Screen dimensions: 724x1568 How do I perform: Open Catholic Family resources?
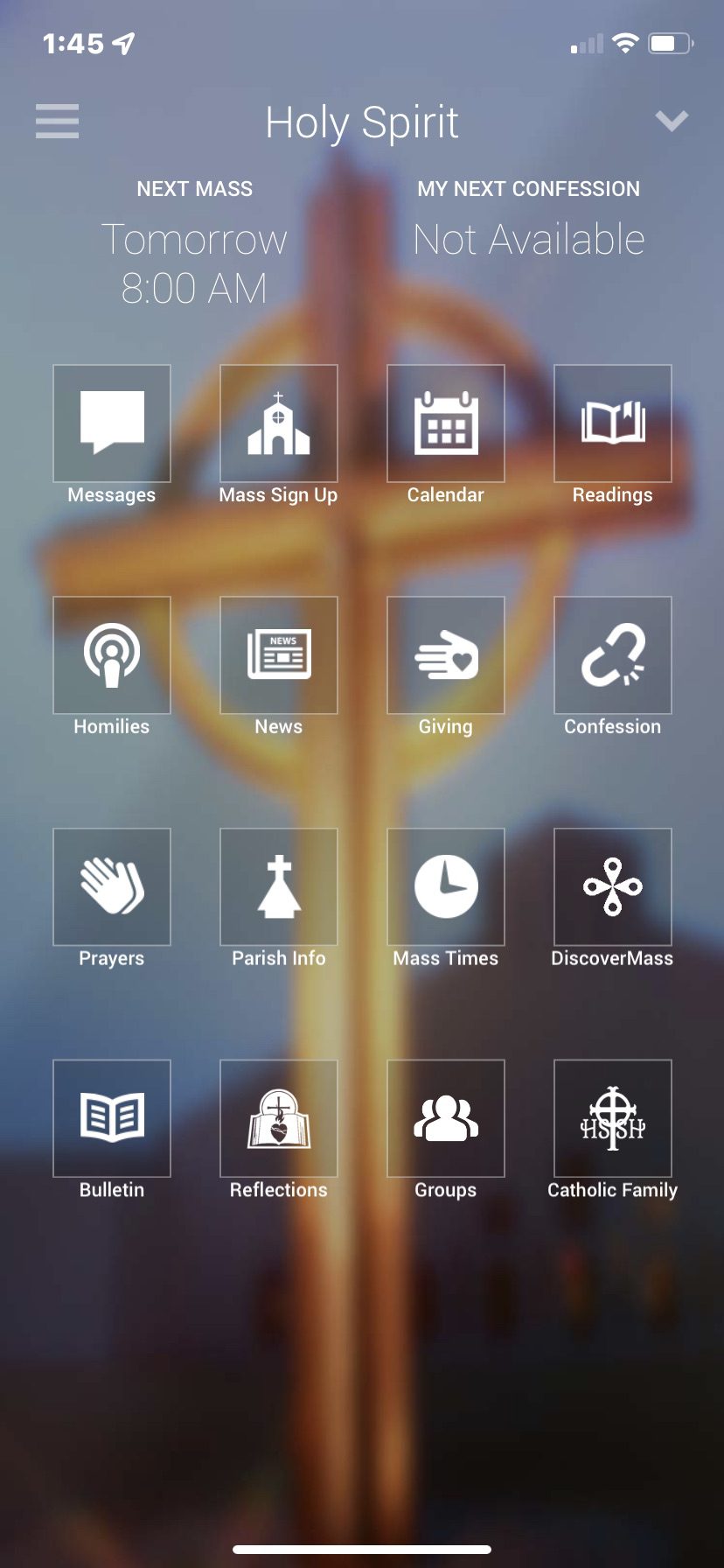pos(612,1119)
